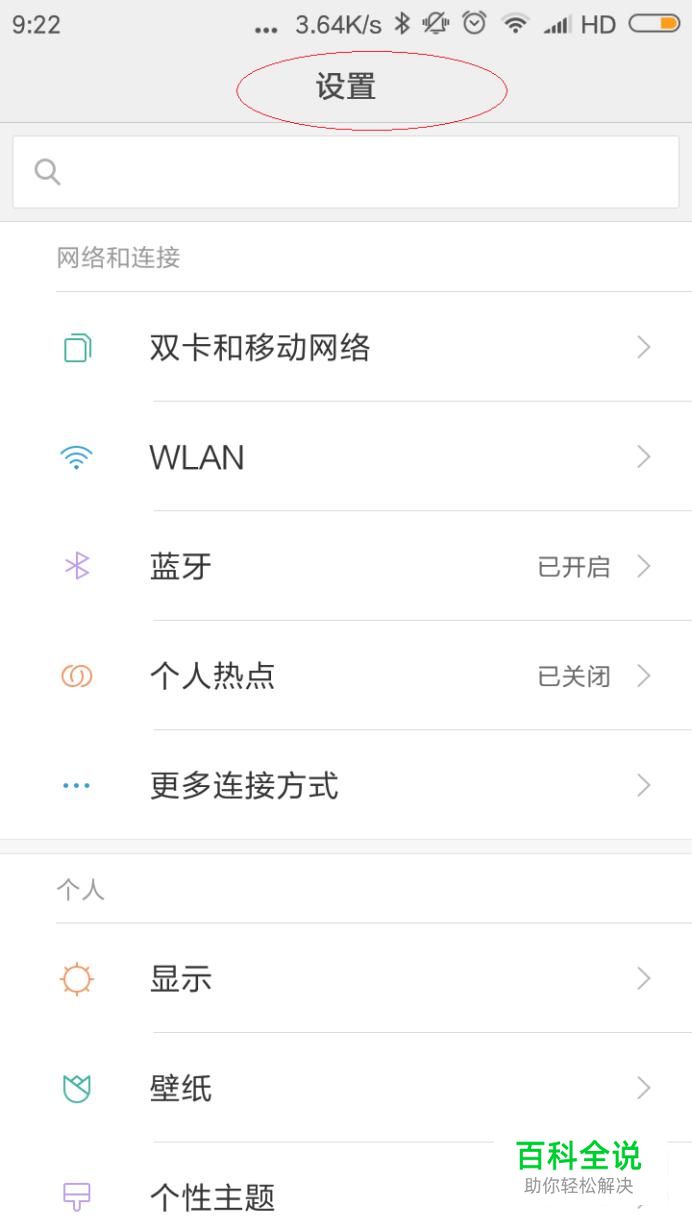
Task: Open 蓝牙 settings
Action: [345, 567]
